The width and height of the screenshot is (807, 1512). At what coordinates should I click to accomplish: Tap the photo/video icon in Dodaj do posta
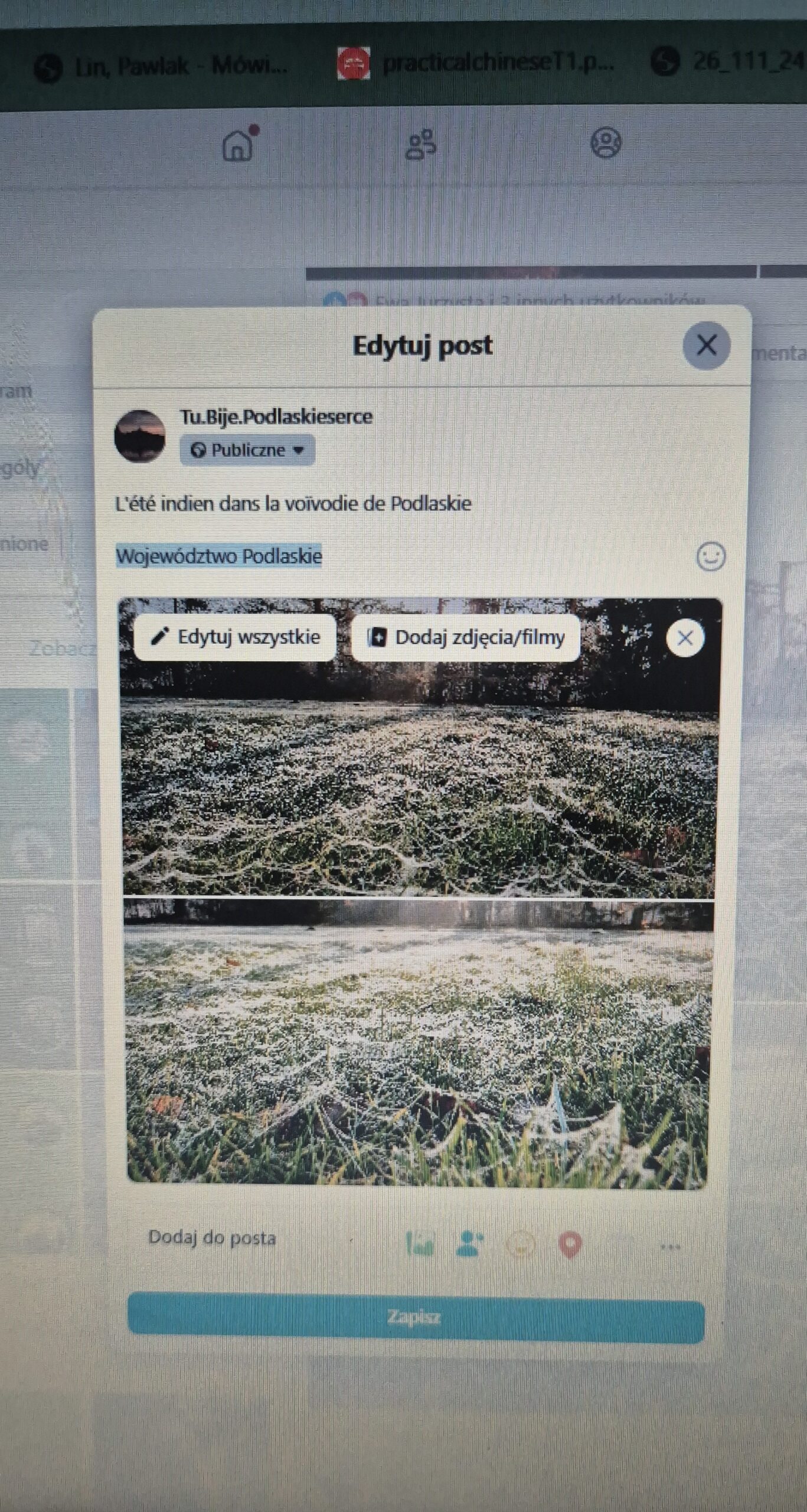click(420, 1244)
